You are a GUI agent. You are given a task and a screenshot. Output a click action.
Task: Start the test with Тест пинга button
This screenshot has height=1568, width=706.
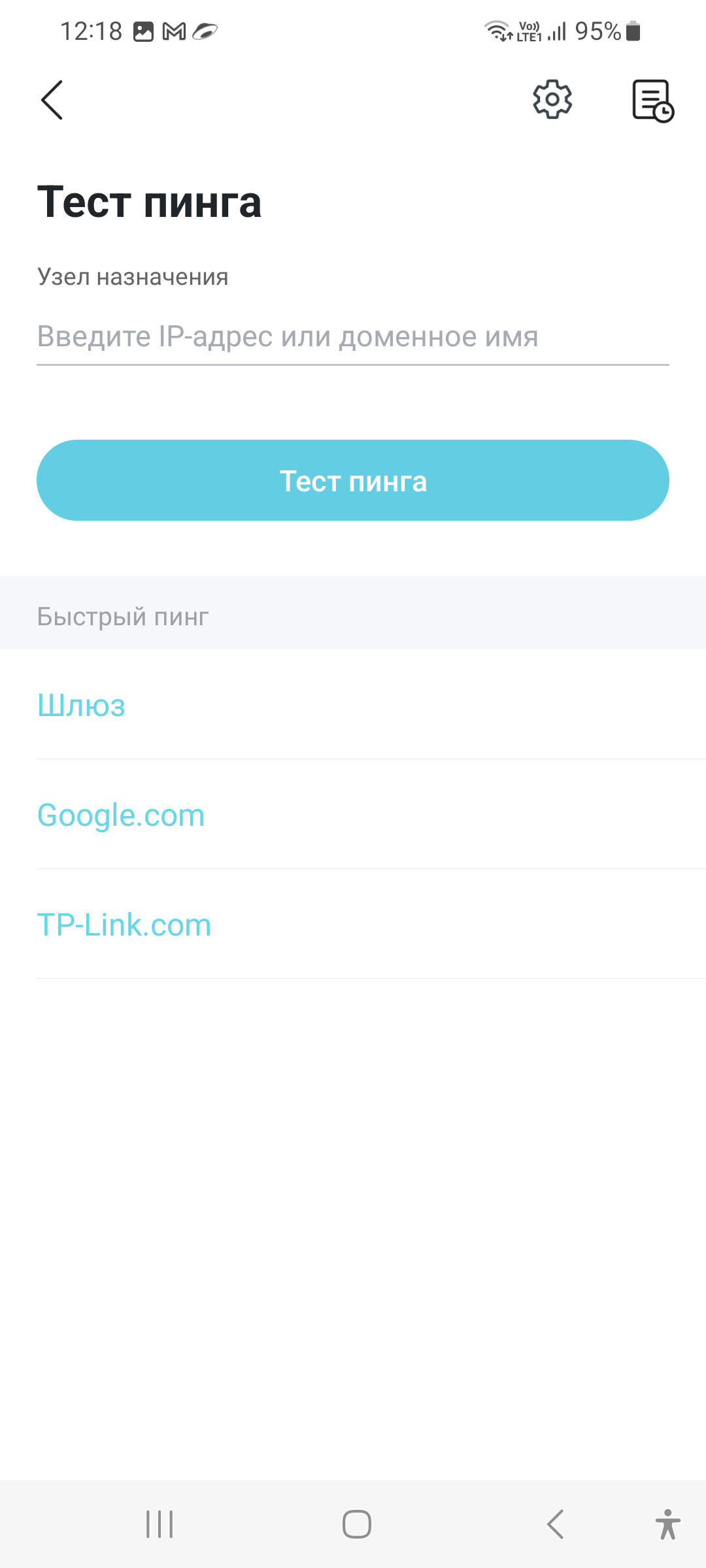[353, 481]
